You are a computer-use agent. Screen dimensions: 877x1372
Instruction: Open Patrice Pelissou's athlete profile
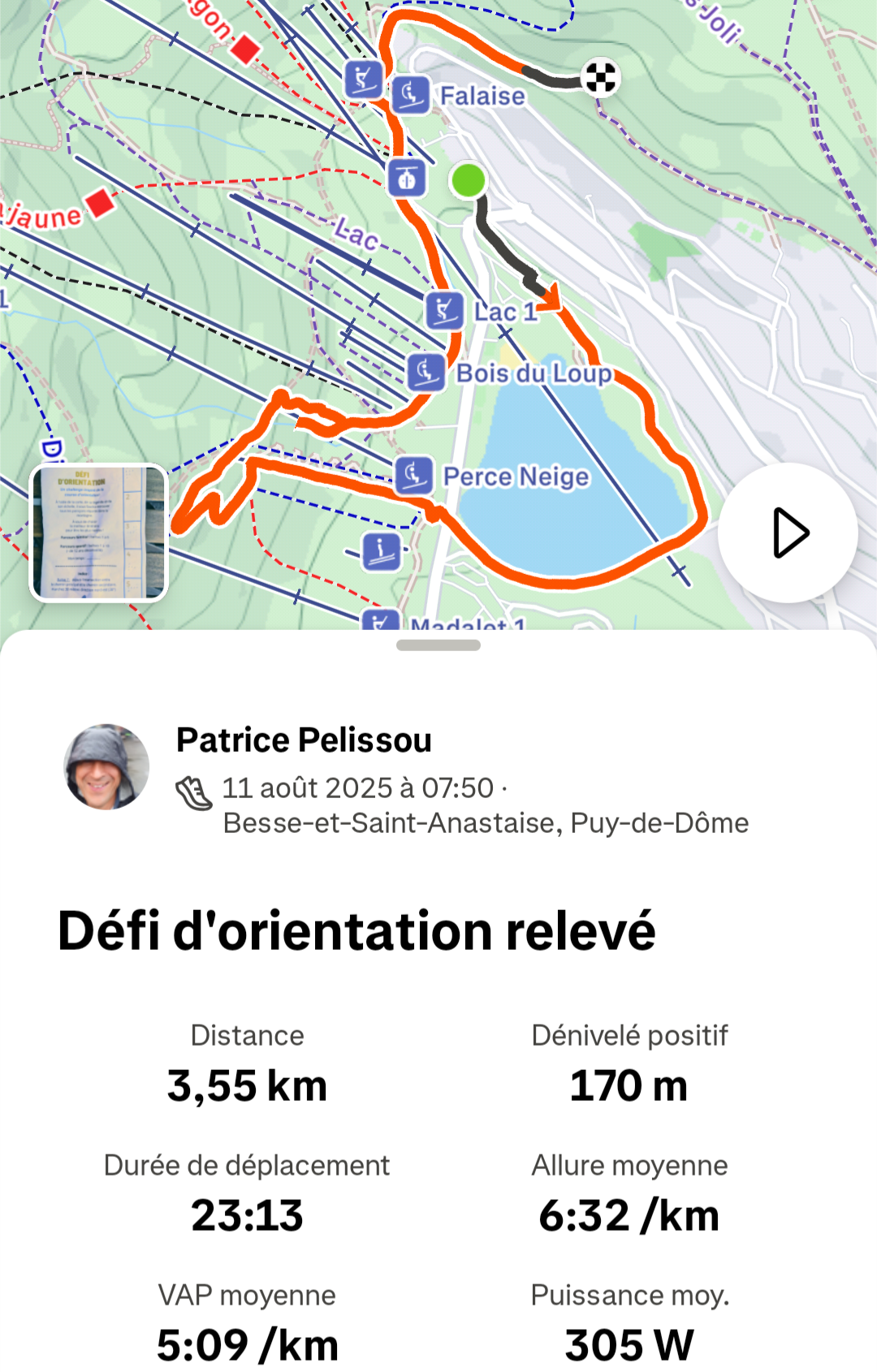(304, 740)
